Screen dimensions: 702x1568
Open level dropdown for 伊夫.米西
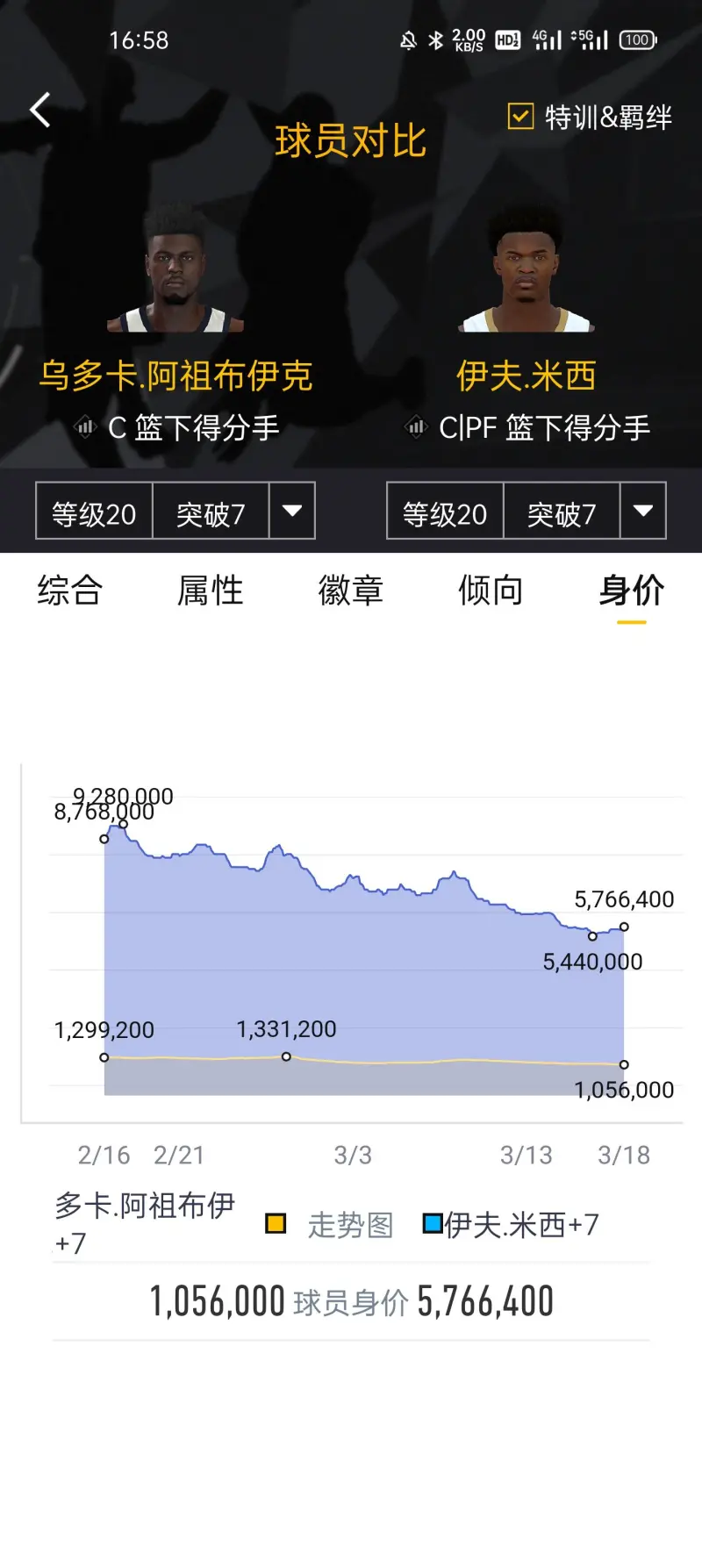(x=642, y=511)
